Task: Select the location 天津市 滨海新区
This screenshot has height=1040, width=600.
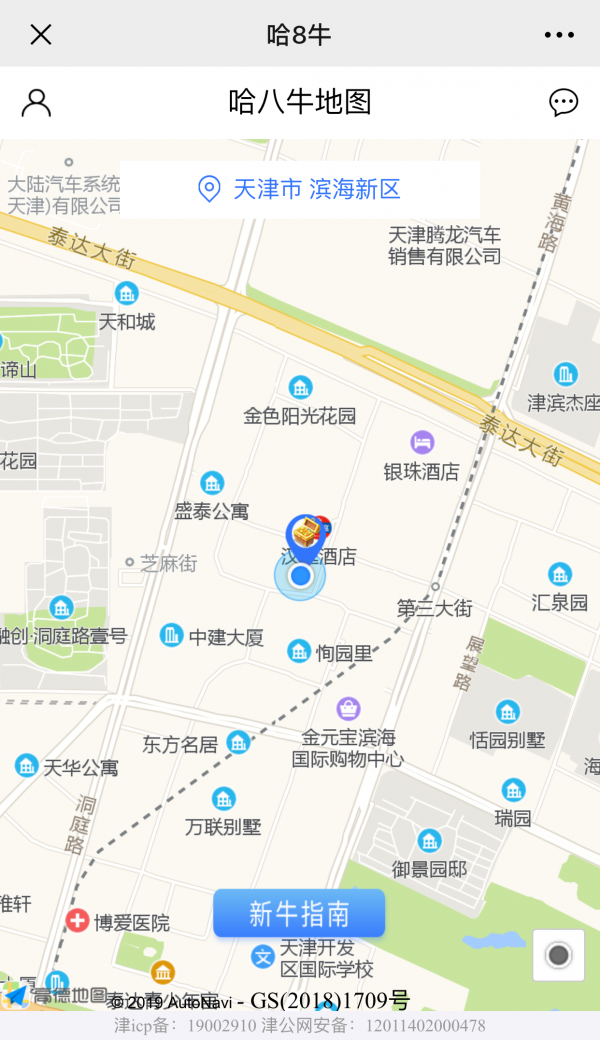Action: click(x=300, y=189)
